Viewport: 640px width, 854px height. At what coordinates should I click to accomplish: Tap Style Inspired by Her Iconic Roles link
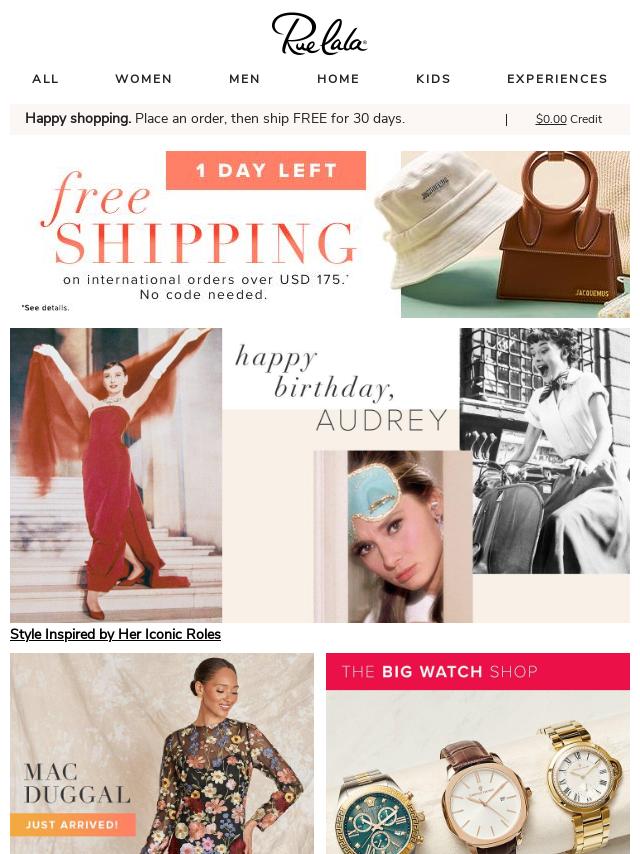(115, 634)
